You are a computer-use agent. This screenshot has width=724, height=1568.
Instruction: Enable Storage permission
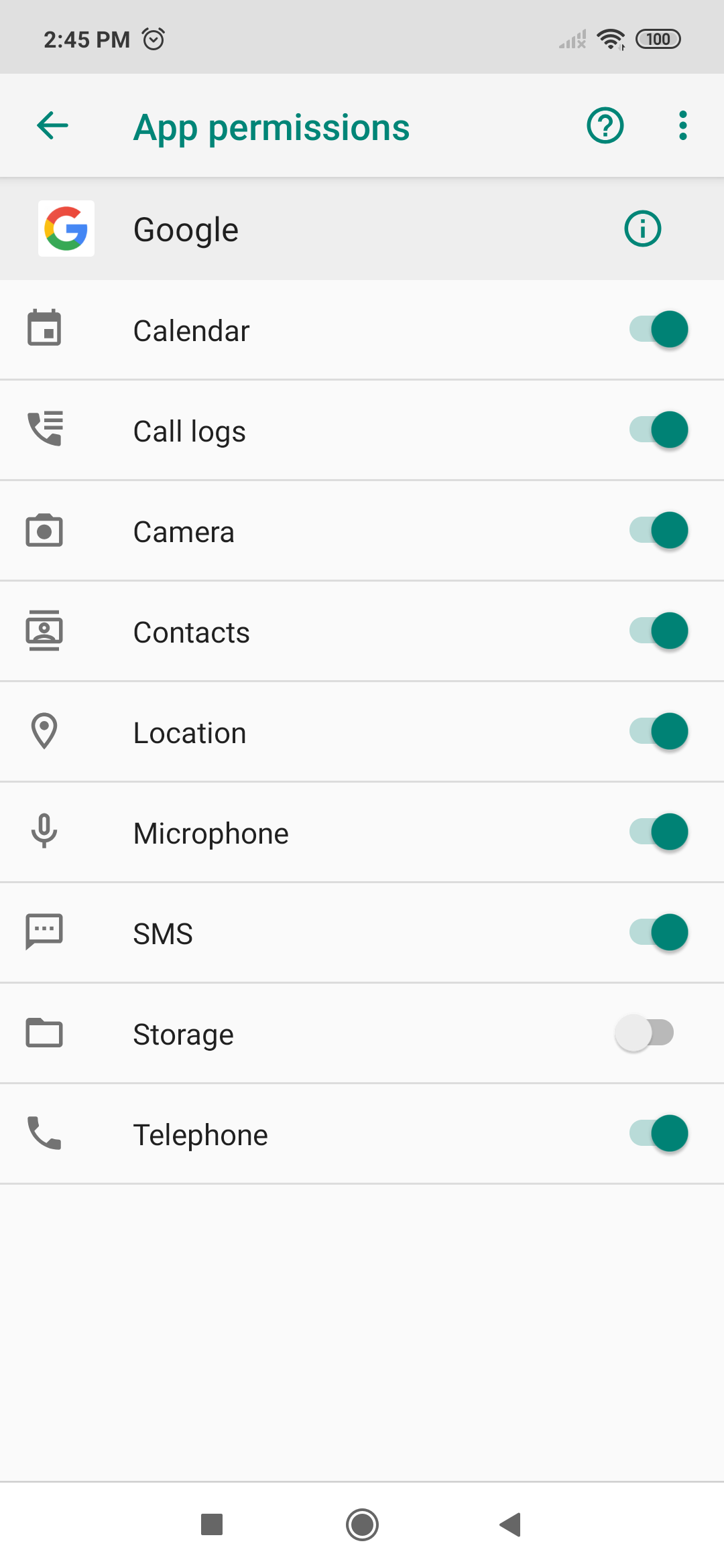(x=644, y=1033)
